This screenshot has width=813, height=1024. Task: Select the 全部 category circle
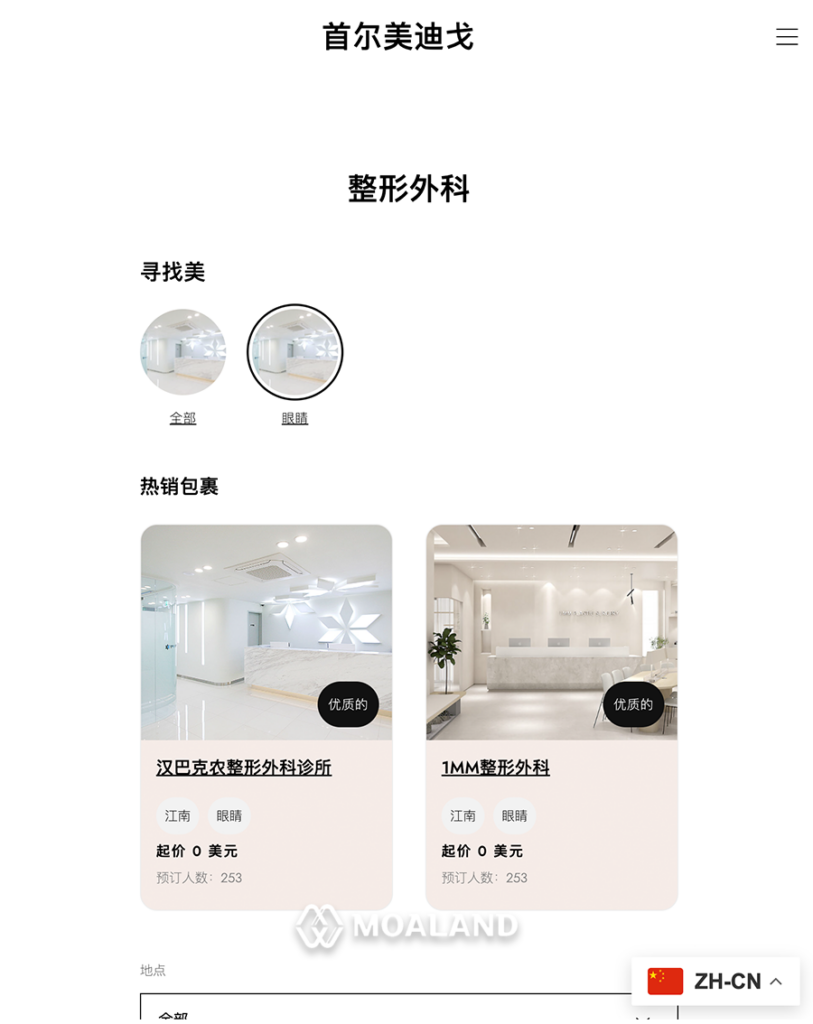click(x=183, y=352)
